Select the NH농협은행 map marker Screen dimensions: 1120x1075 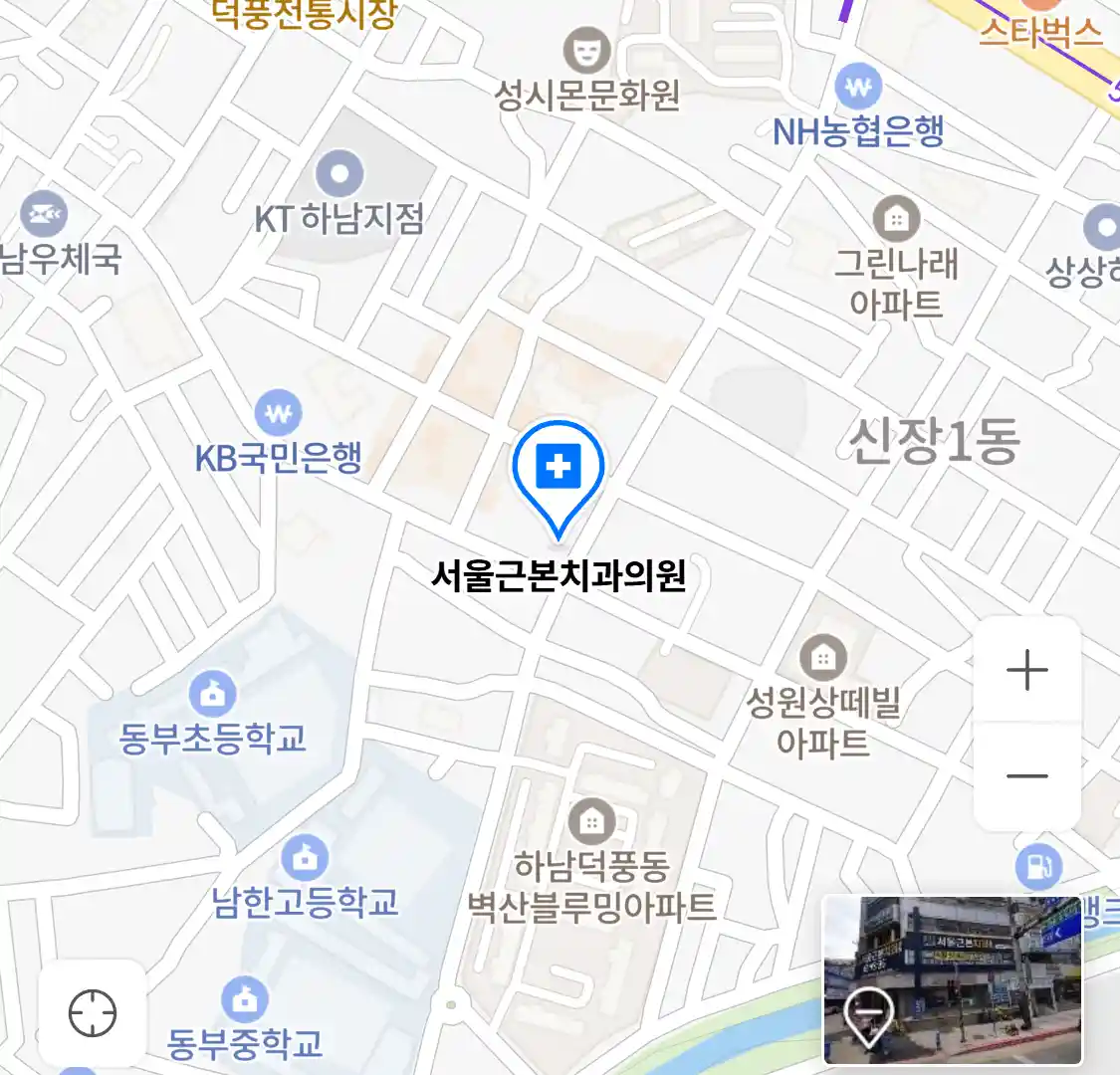(858, 88)
